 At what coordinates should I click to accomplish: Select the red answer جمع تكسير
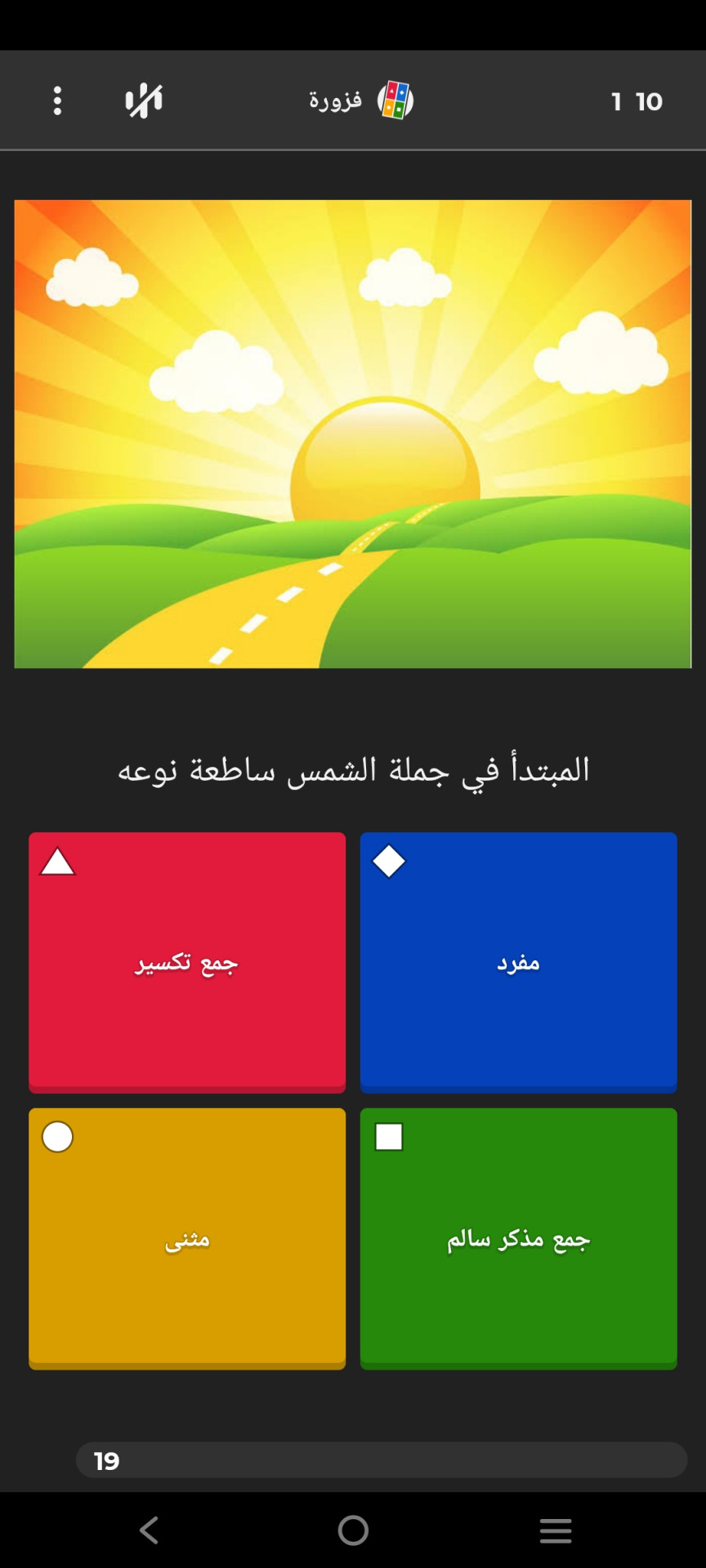(187, 962)
